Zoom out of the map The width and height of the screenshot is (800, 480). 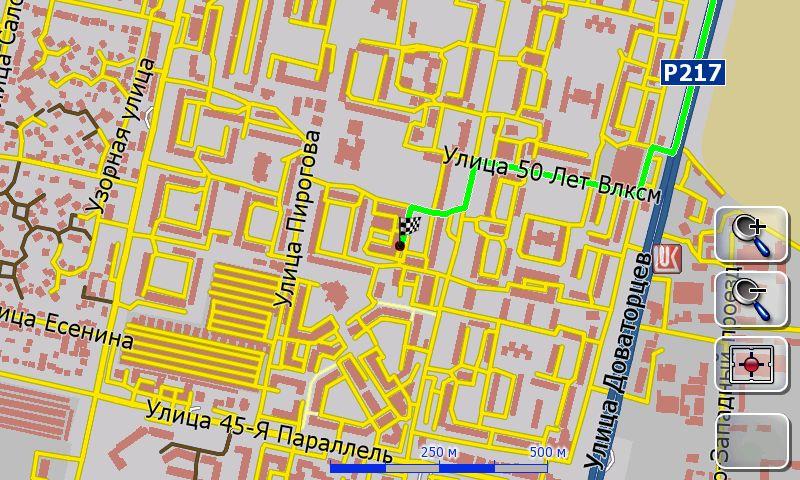751,298
